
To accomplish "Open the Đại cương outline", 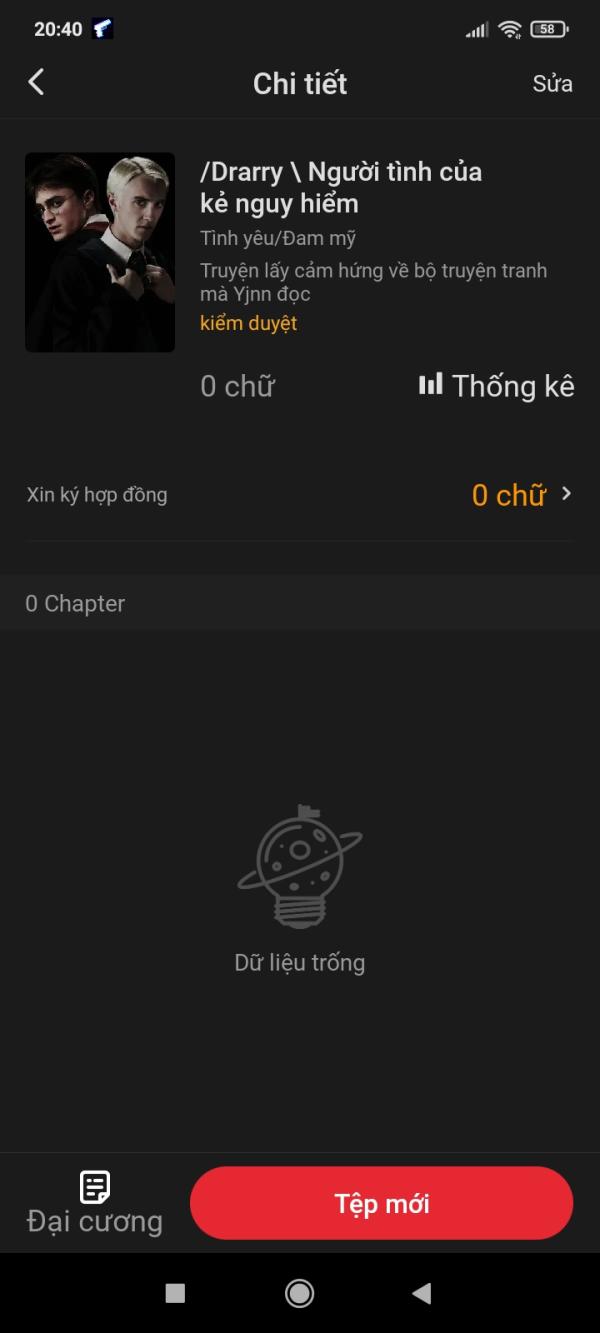I will 94,1203.
